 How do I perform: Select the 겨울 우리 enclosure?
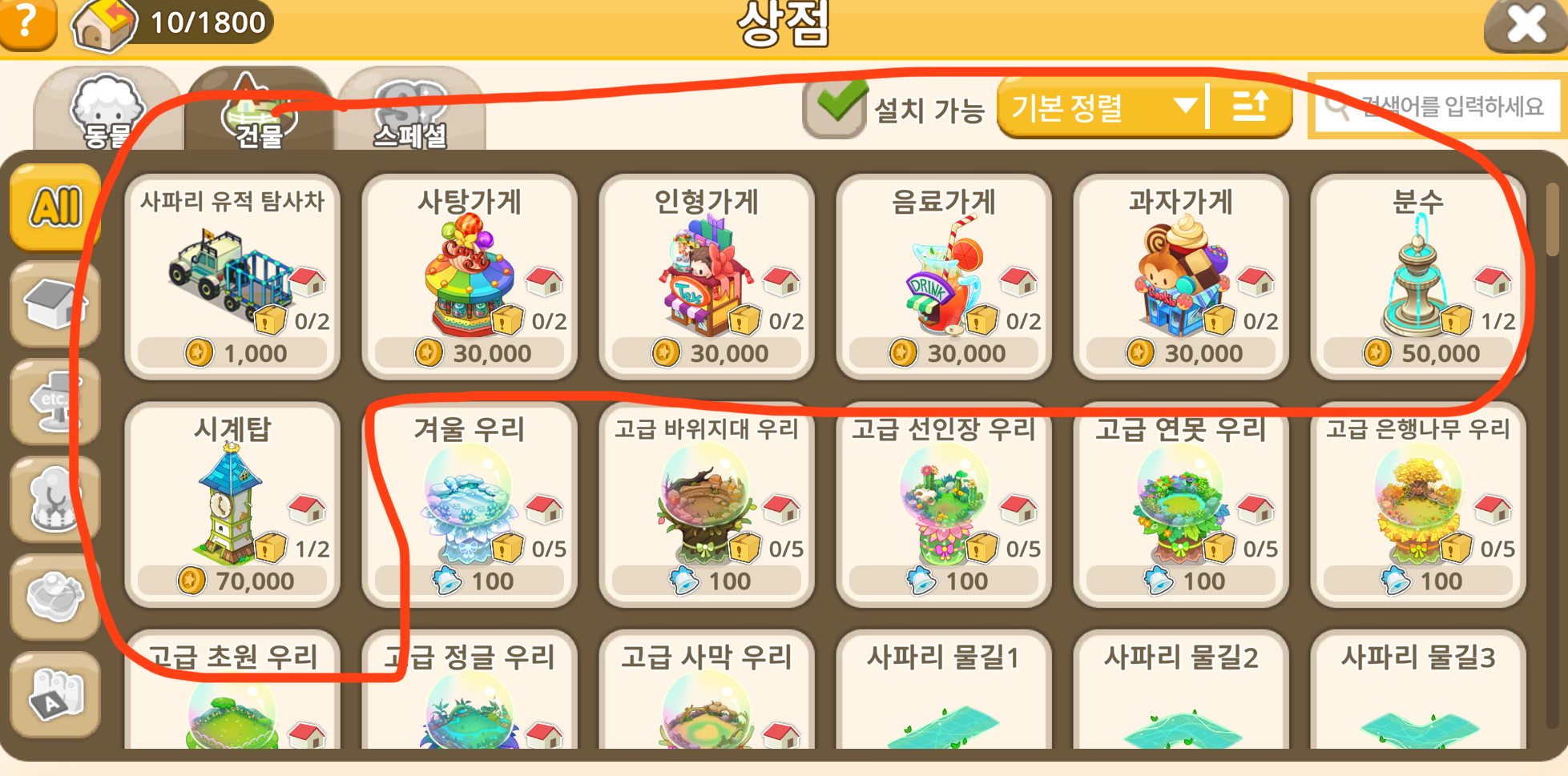click(470, 504)
